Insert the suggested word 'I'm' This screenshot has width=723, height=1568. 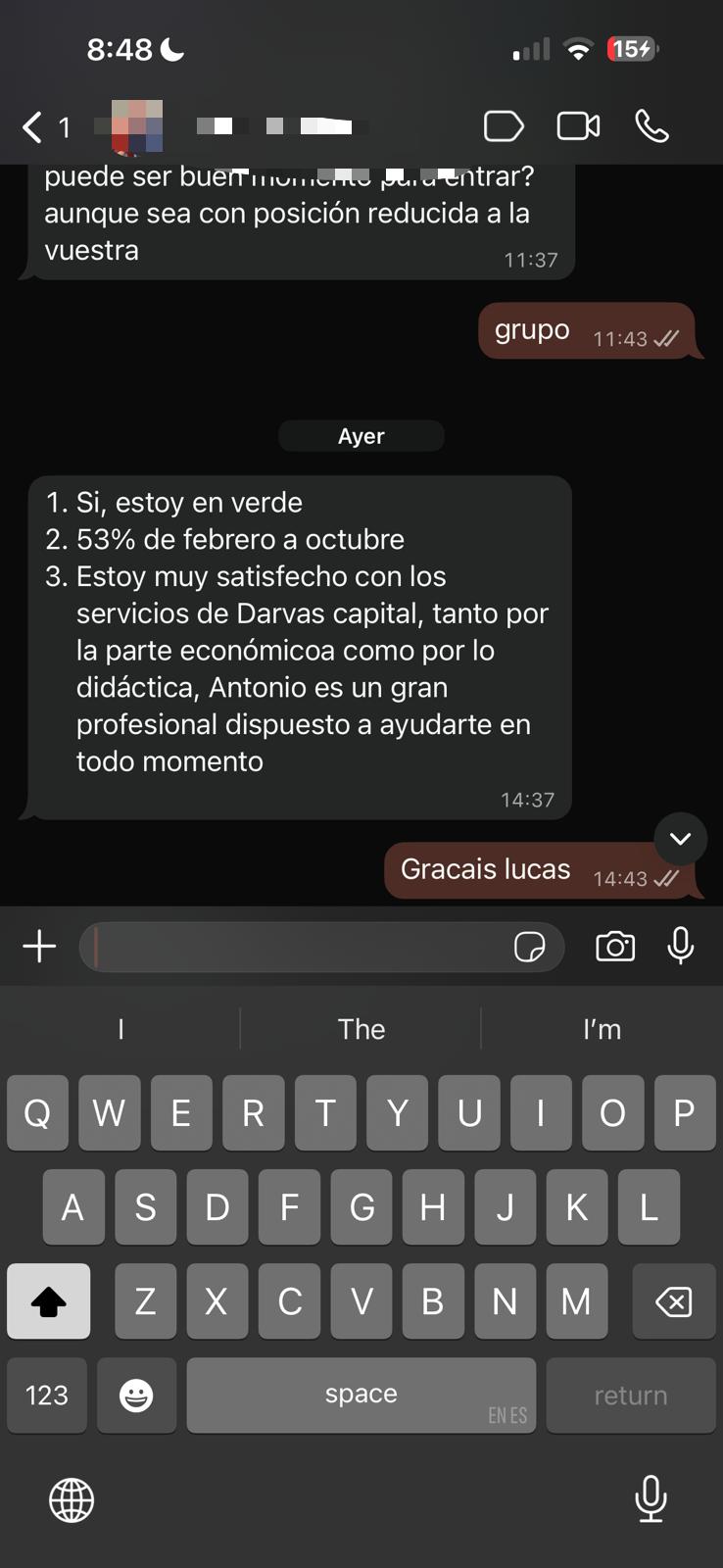coord(602,1029)
